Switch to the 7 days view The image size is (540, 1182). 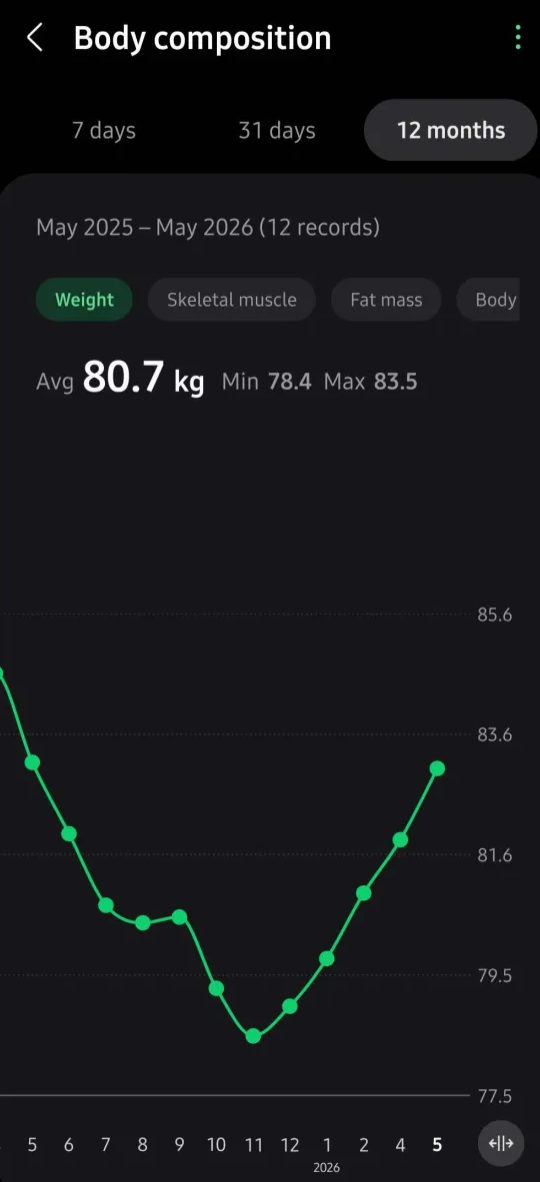tap(104, 130)
